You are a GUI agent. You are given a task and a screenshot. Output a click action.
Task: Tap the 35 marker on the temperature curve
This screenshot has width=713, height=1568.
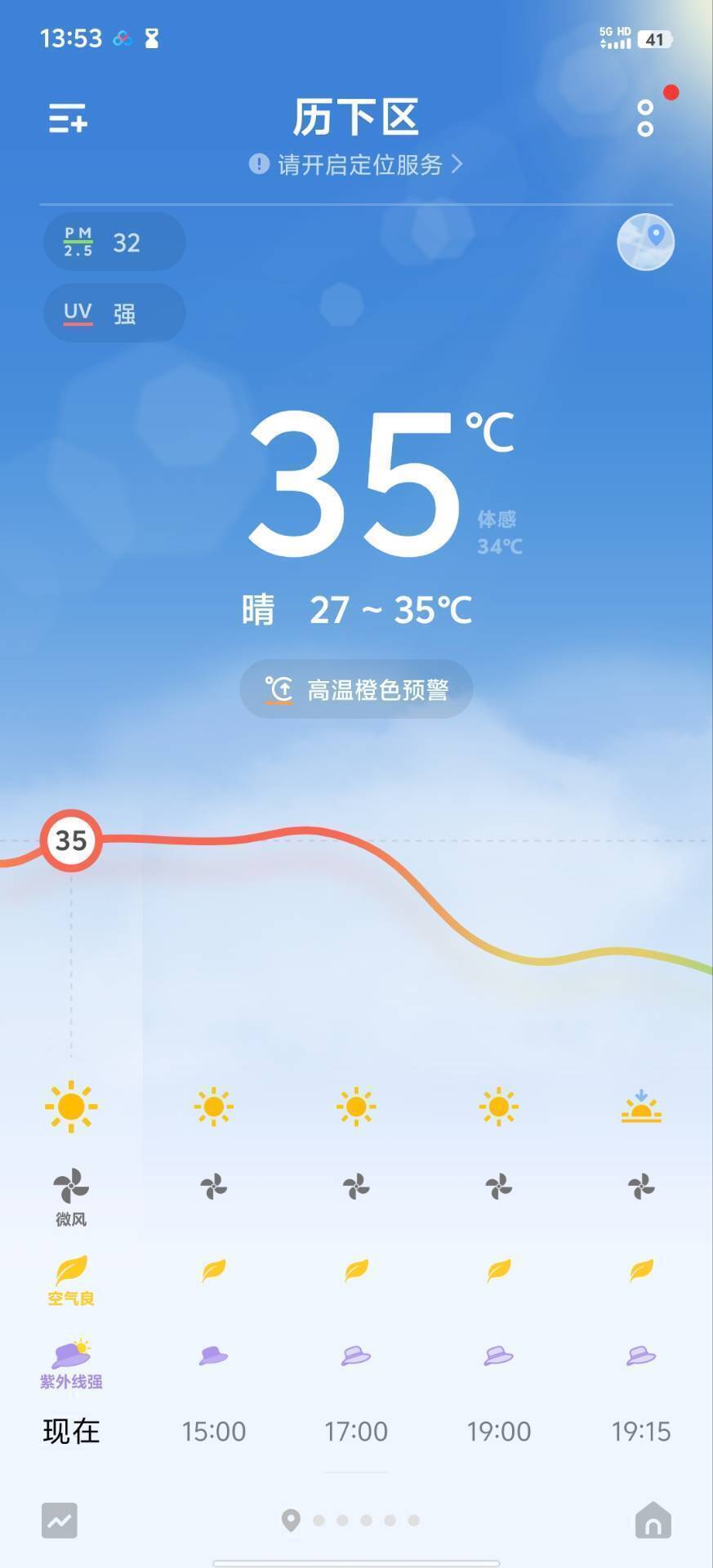pyautogui.click(x=71, y=840)
